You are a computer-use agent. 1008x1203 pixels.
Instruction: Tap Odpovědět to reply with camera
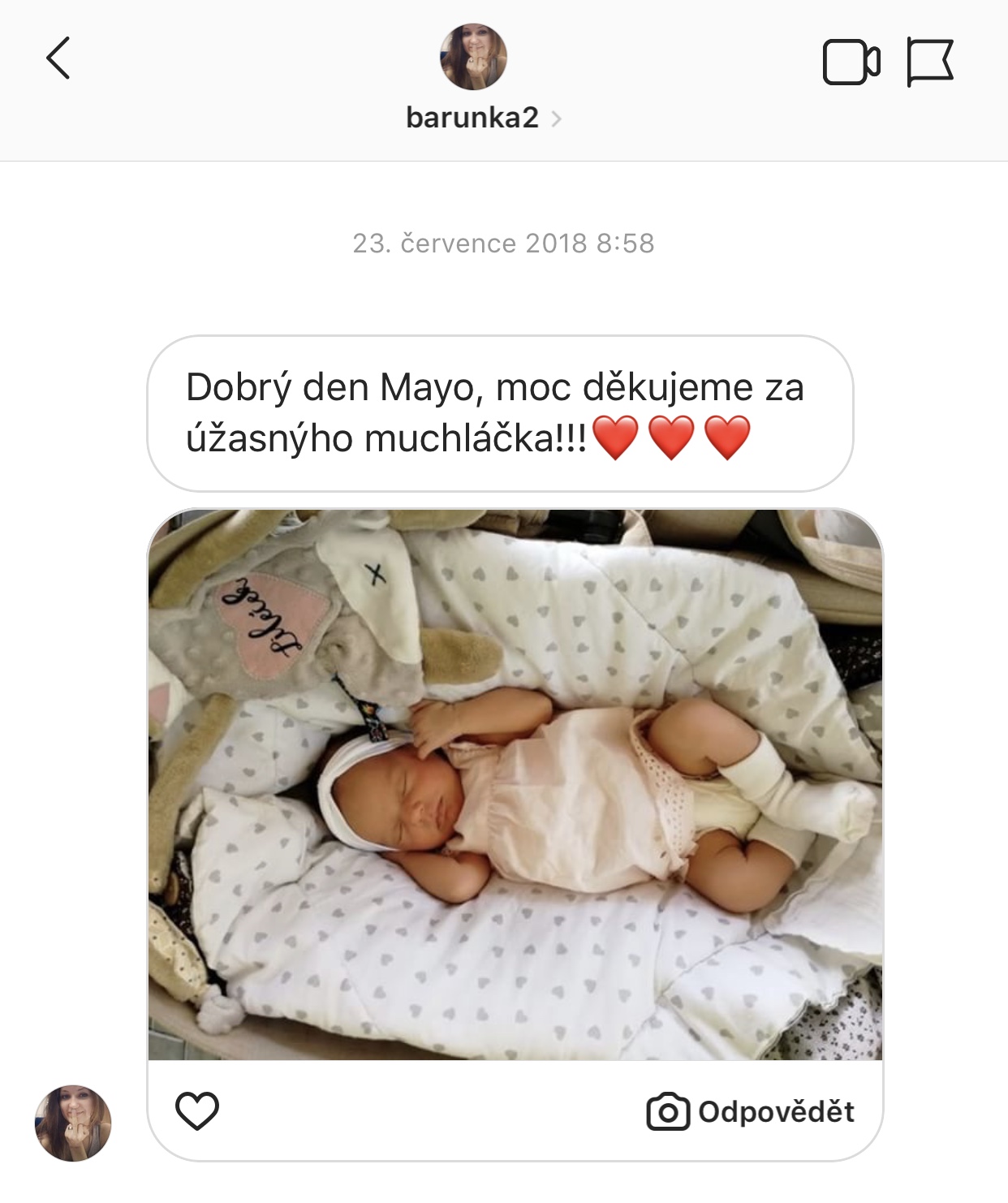[751, 1112]
